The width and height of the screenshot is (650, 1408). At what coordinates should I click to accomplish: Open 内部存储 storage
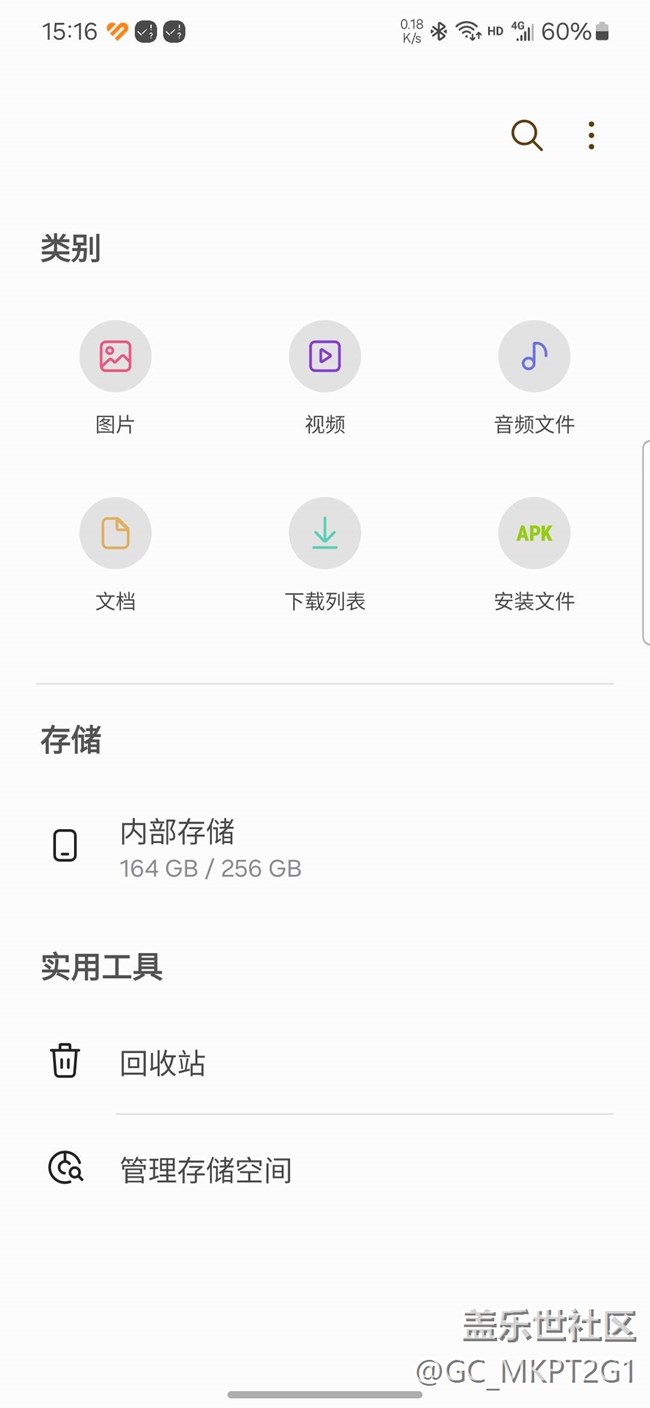click(x=210, y=847)
